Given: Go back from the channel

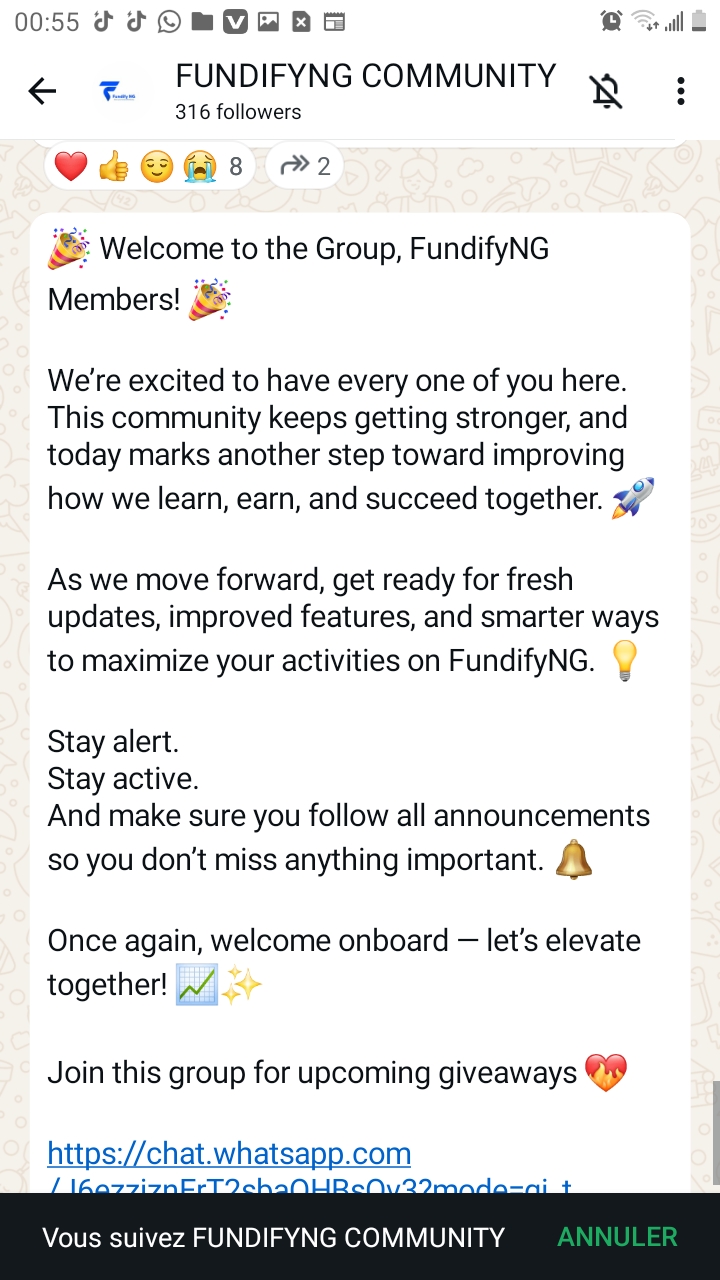Looking at the screenshot, I should click(42, 92).
